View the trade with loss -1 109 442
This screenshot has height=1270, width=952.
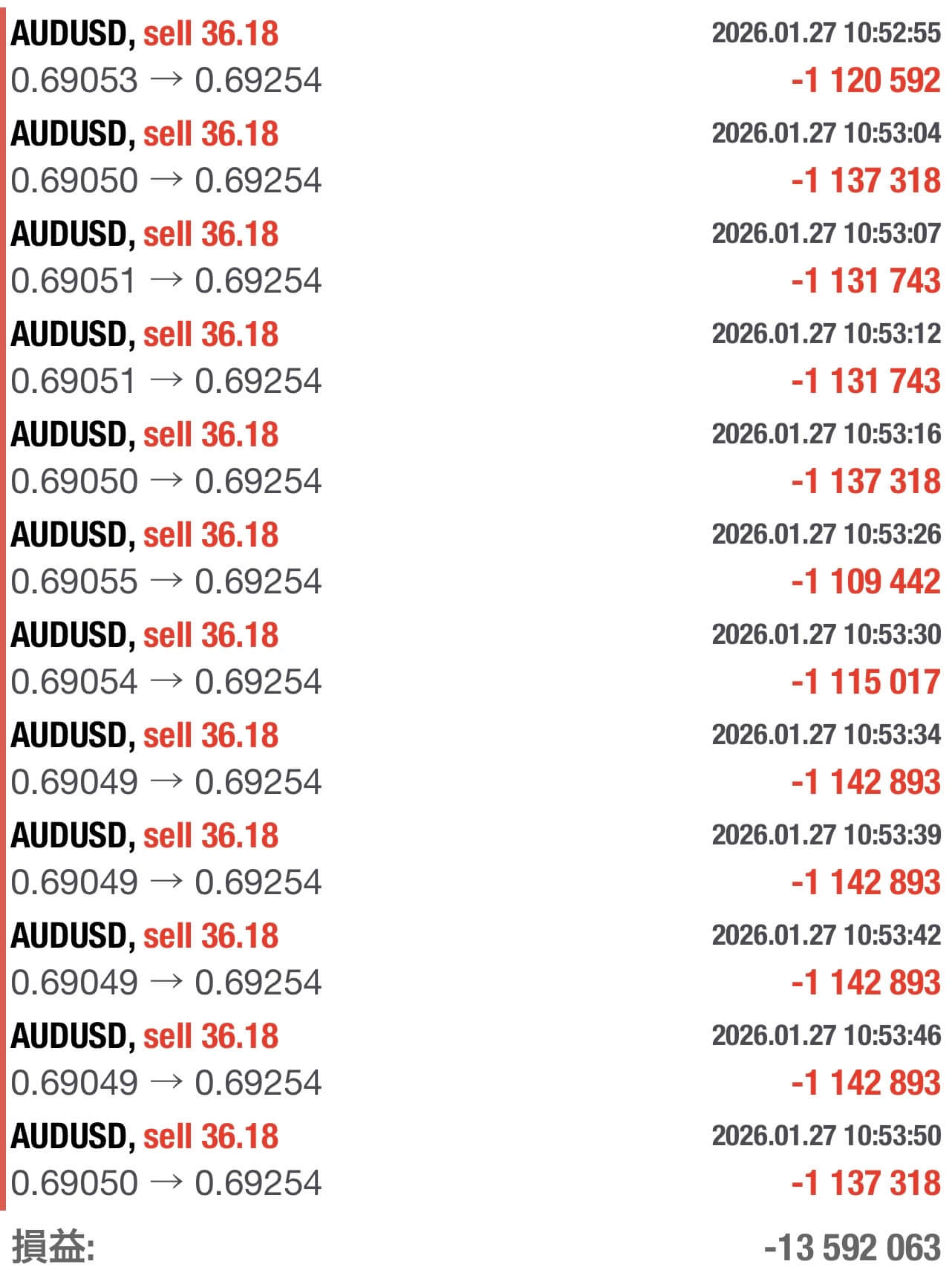[475, 559]
